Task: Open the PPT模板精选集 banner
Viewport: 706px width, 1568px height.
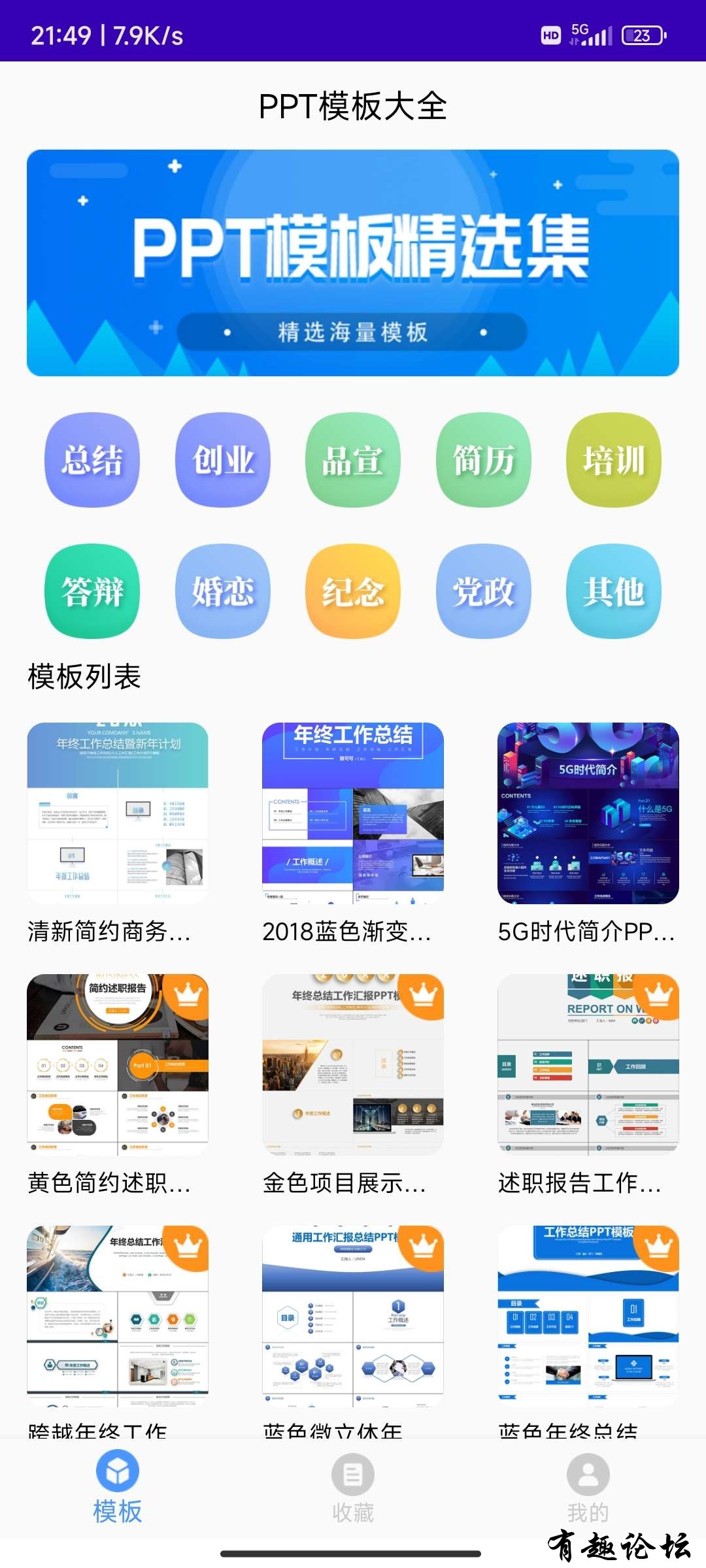Action: (353, 263)
